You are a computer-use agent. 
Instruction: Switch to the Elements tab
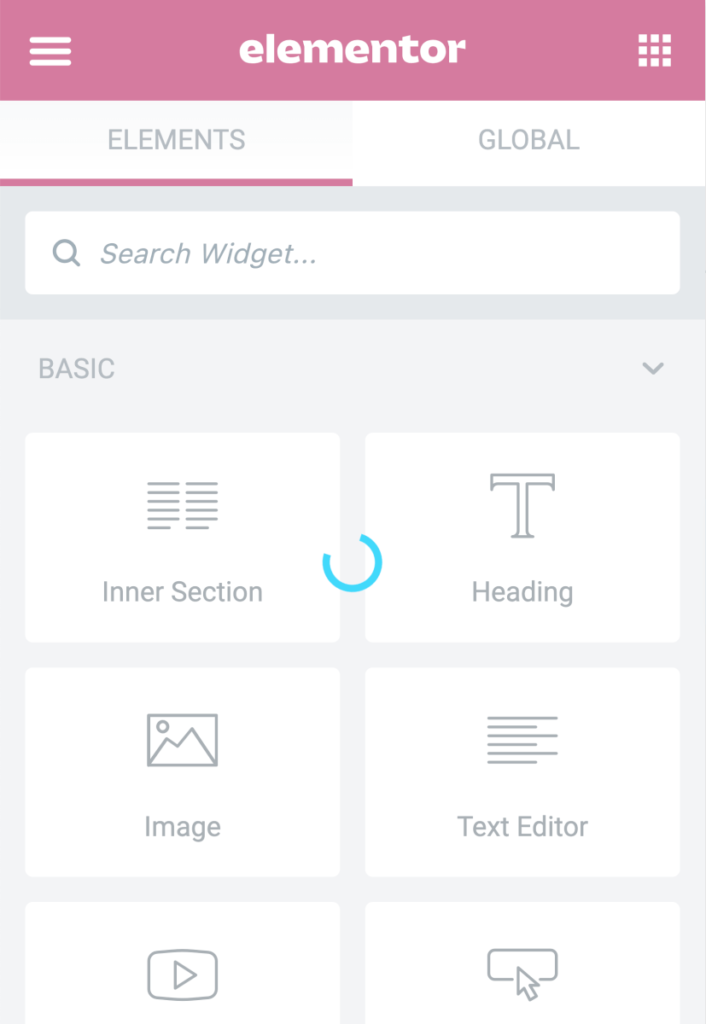coord(176,140)
